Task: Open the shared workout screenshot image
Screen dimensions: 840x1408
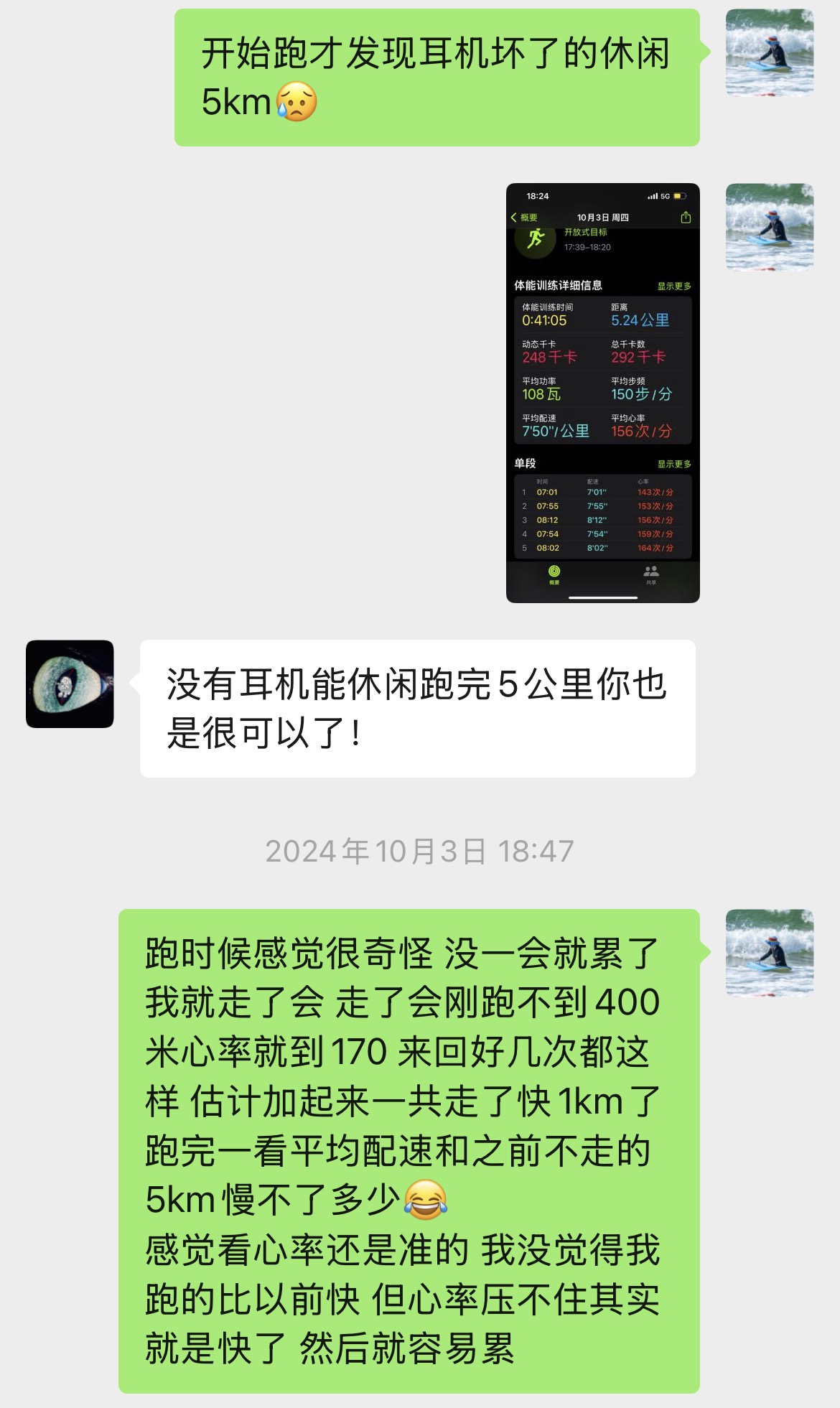Action: [x=602, y=393]
